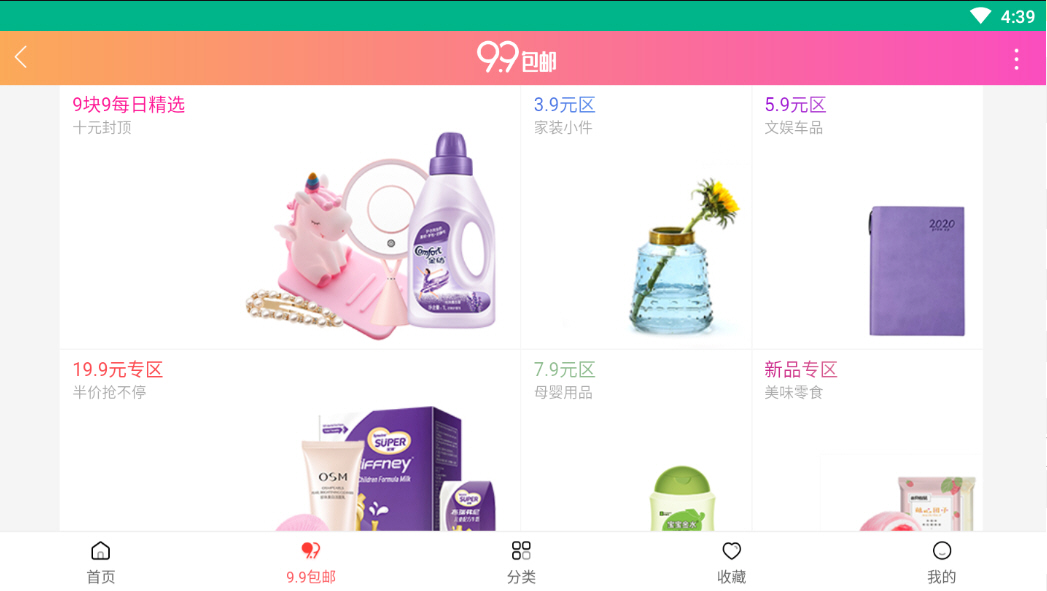
Task: Open the overflow menu
Action: tap(1016, 59)
